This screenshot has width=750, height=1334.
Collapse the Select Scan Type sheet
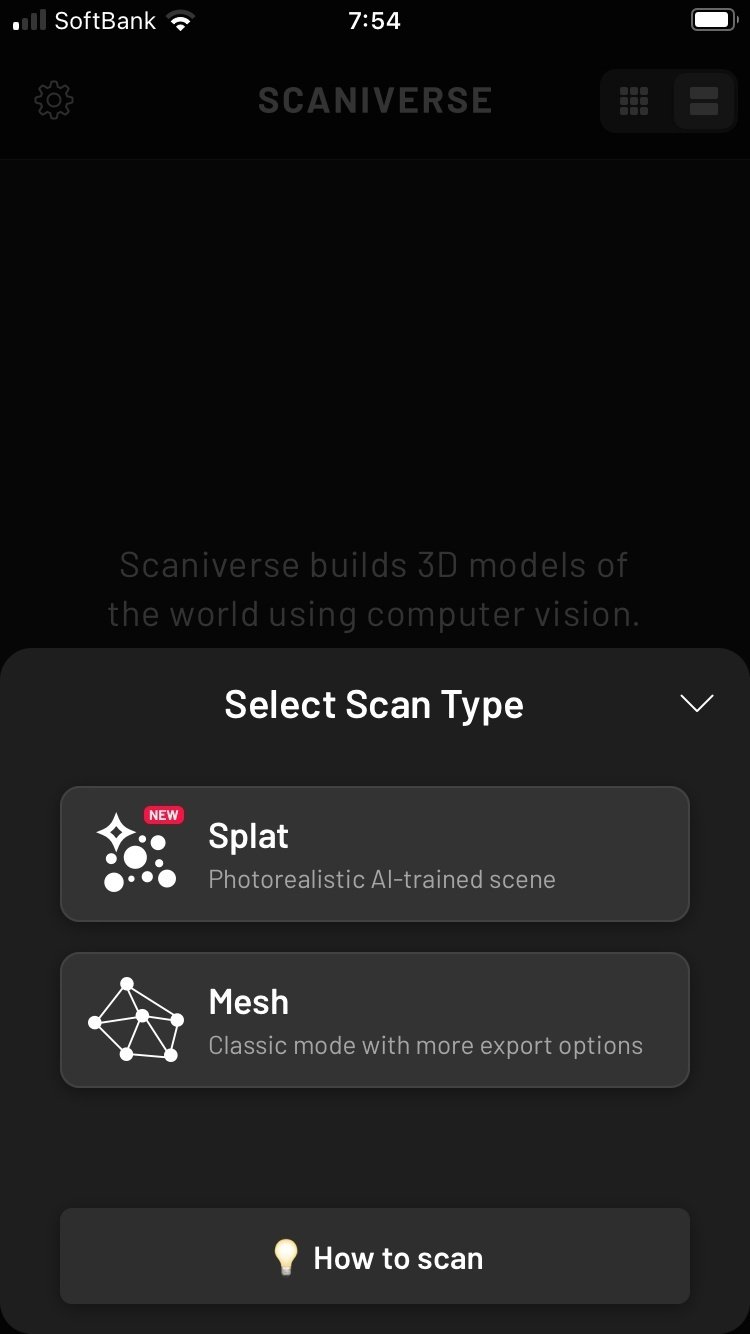click(x=697, y=703)
